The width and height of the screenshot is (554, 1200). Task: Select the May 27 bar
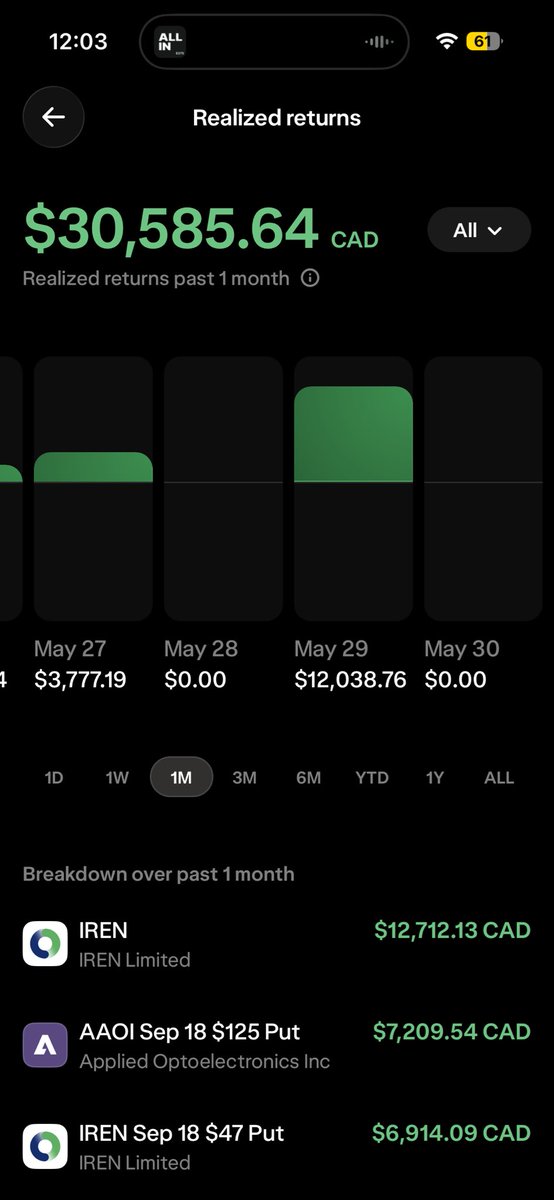click(x=93, y=489)
